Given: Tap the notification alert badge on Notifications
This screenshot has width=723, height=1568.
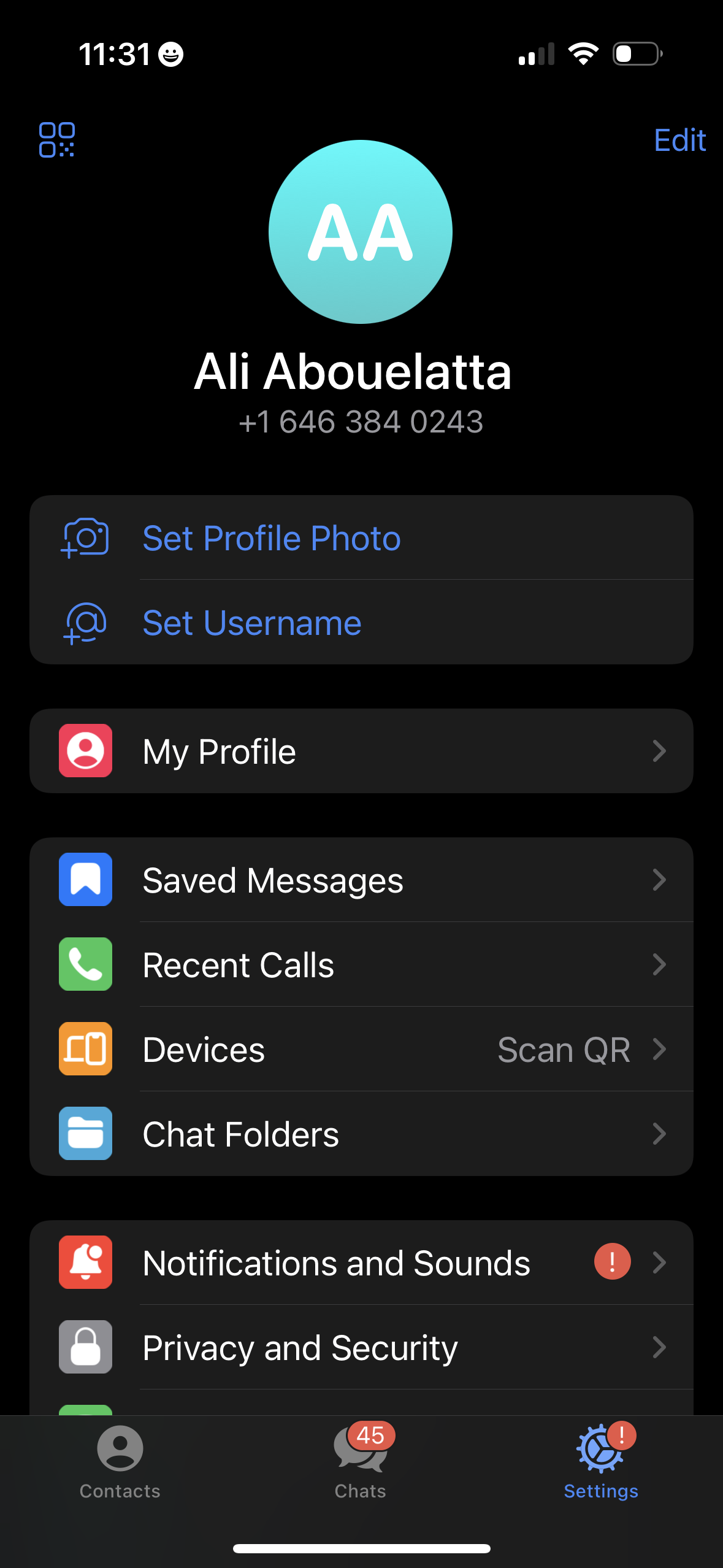Looking at the screenshot, I should pos(611,1262).
